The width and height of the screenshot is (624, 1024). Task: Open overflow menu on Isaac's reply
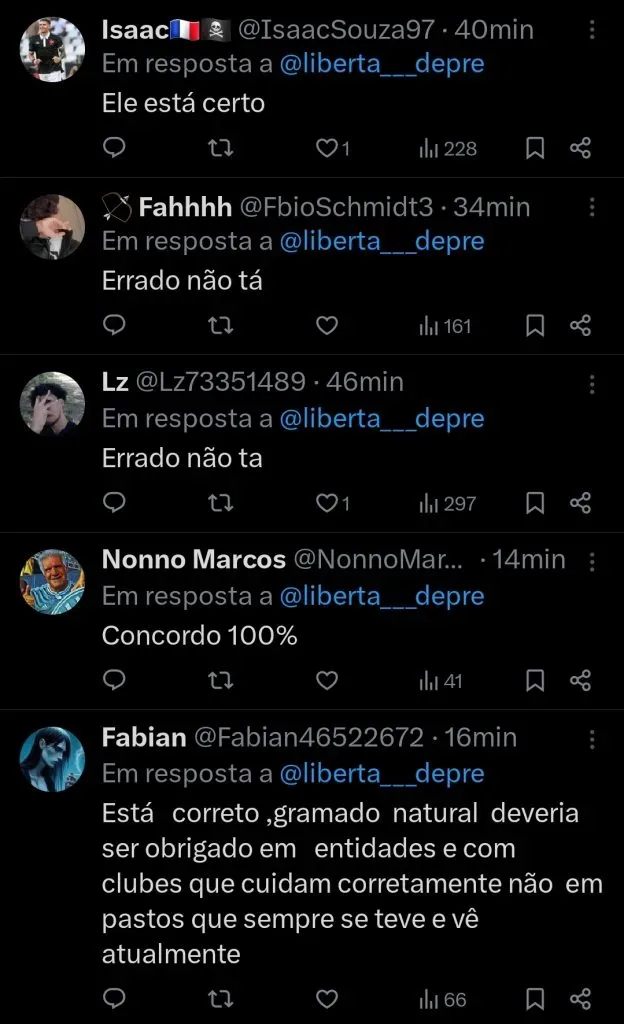pos(592,30)
